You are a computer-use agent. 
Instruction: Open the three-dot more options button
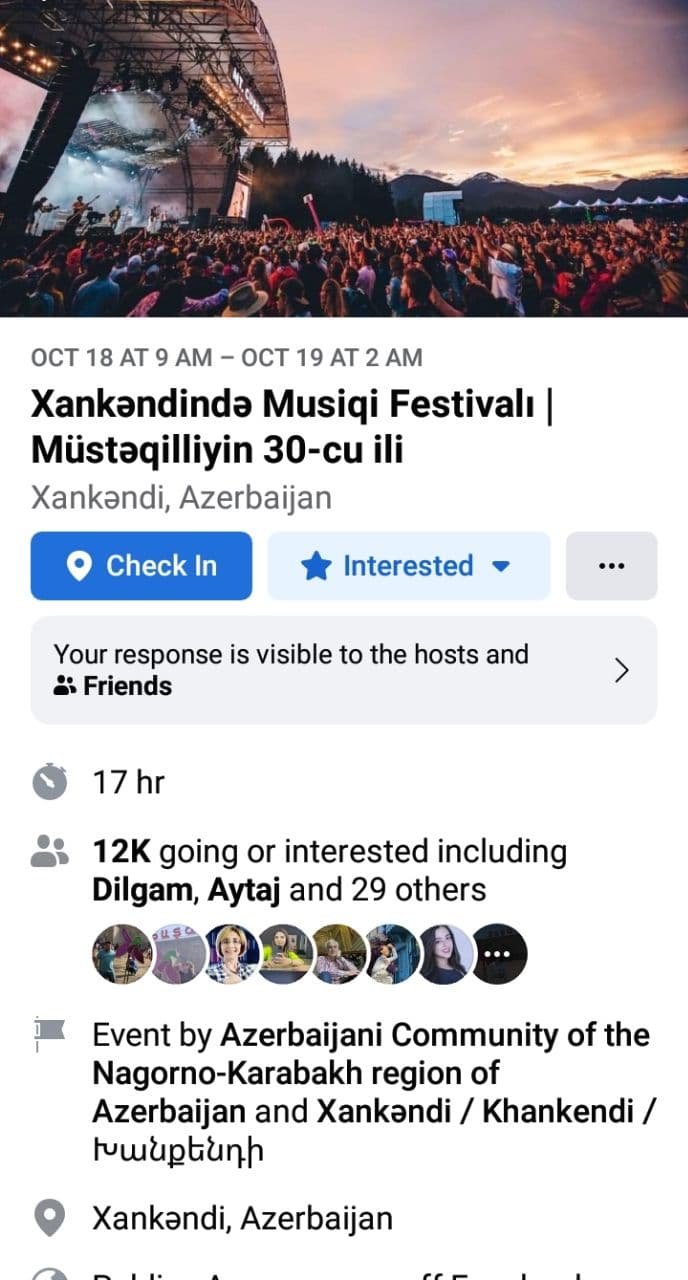click(x=611, y=566)
